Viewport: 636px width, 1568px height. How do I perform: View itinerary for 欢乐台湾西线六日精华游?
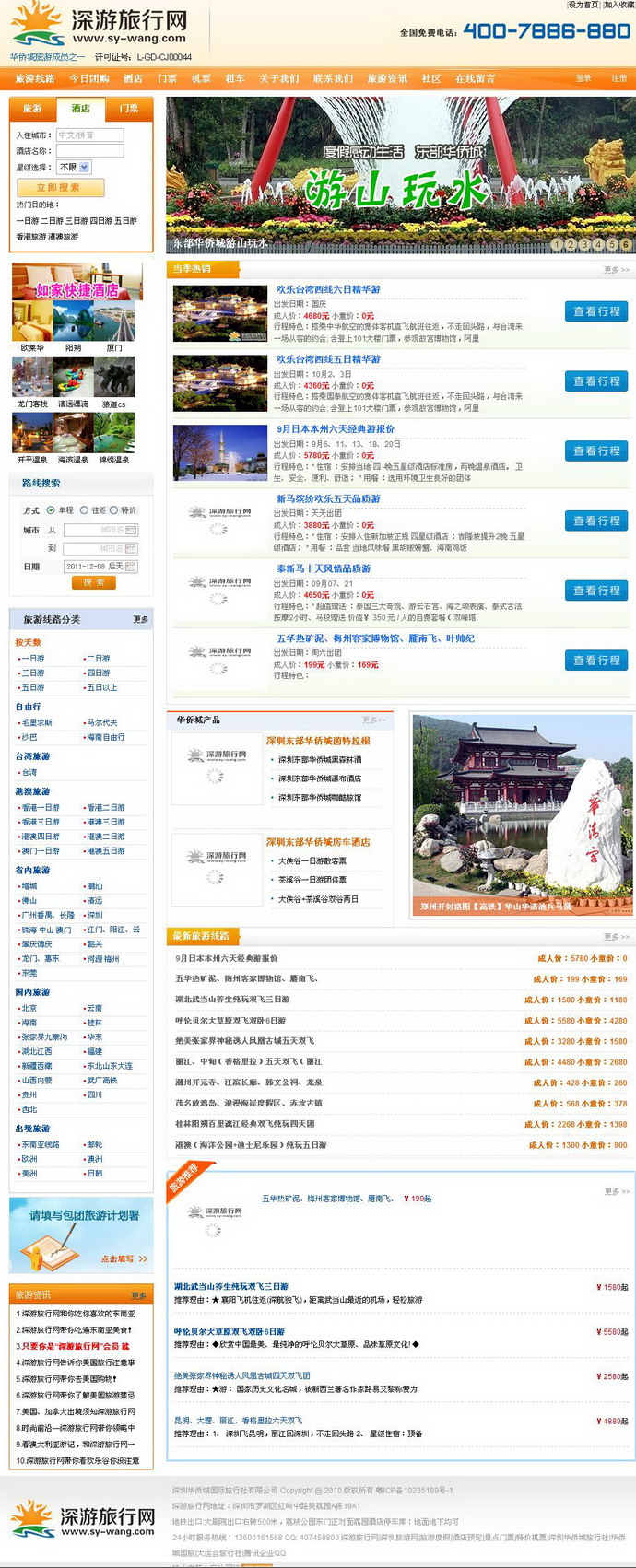[x=596, y=311]
